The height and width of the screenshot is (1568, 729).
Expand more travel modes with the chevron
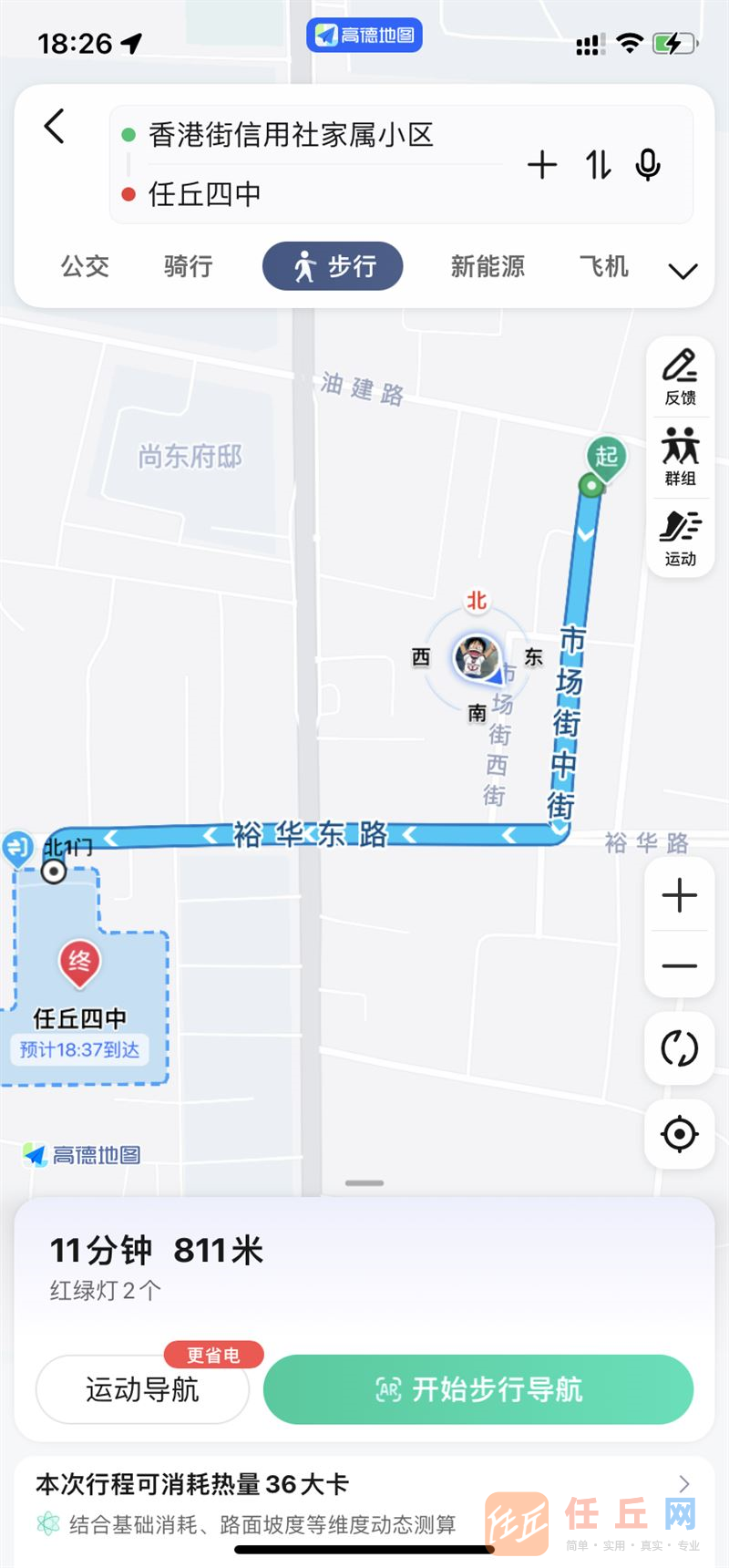click(x=683, y=271)
